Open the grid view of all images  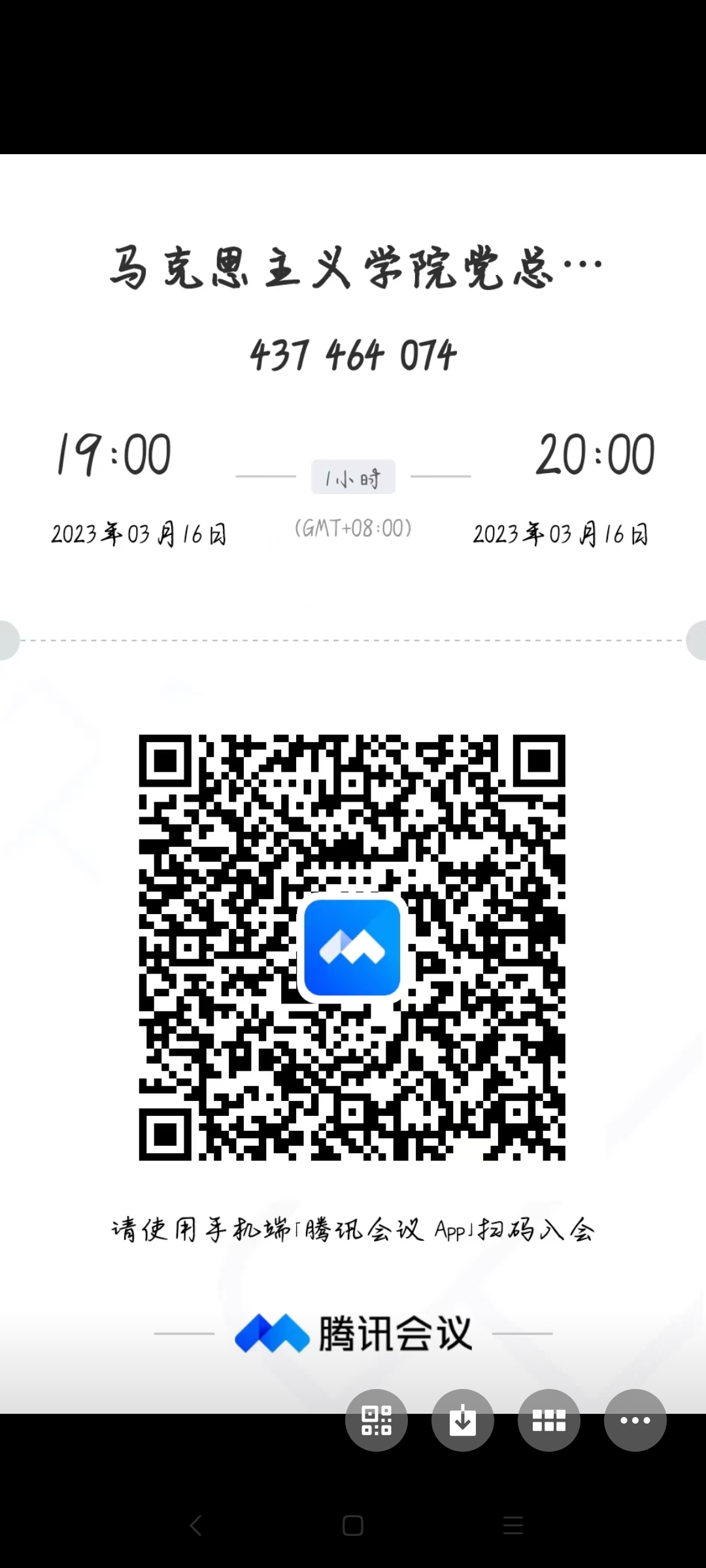(x=549, y=1420)
